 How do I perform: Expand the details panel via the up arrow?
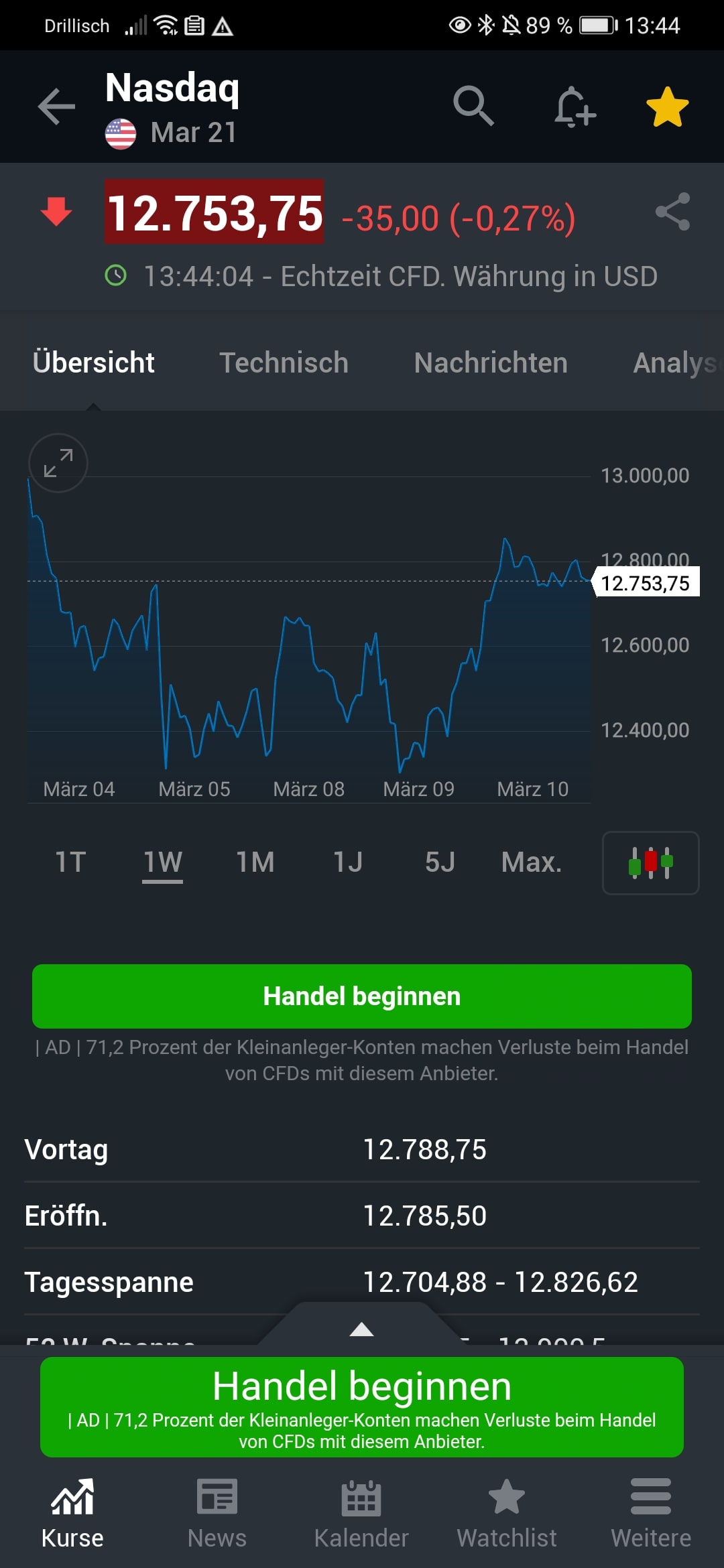click(361, 1329)
